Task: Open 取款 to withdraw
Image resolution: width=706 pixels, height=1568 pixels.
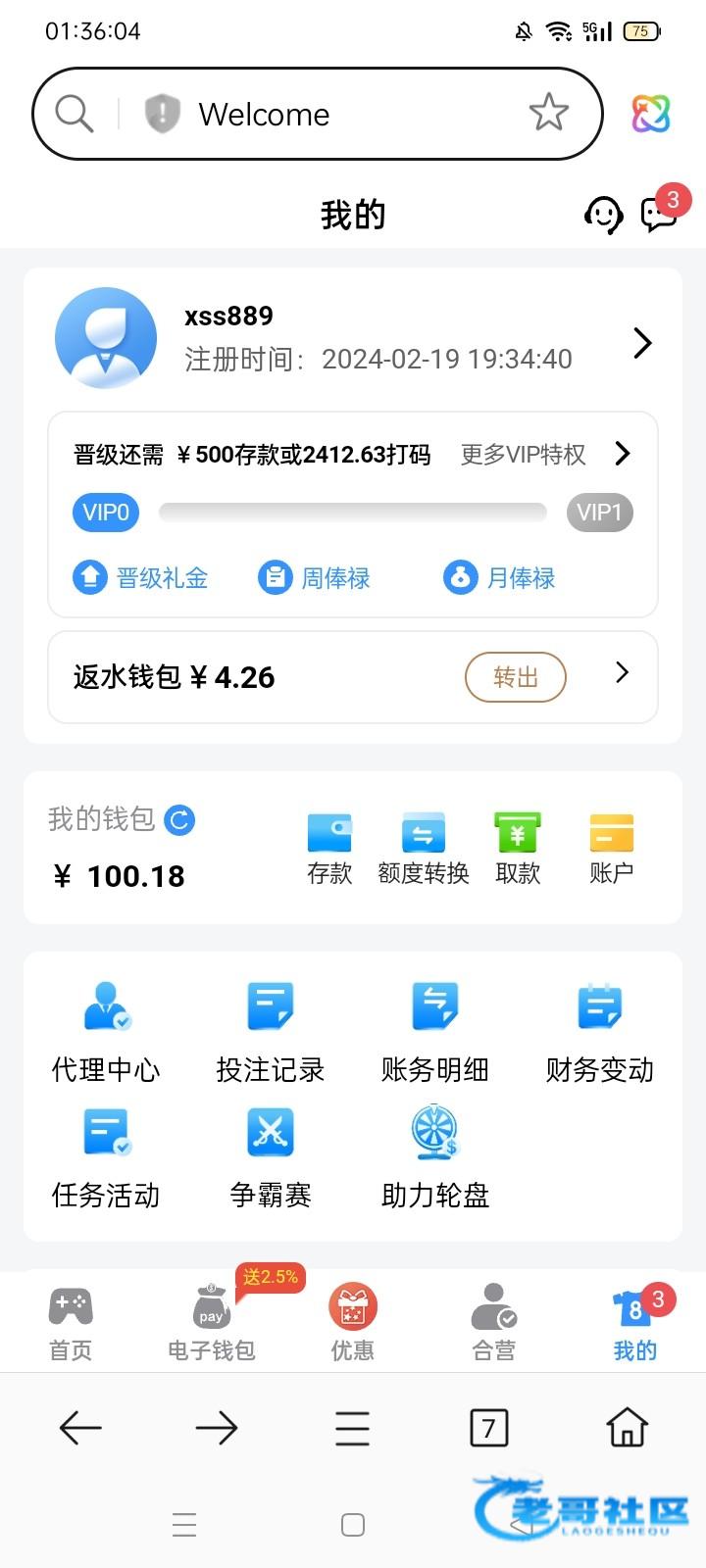Action: (x=518, y=848)
